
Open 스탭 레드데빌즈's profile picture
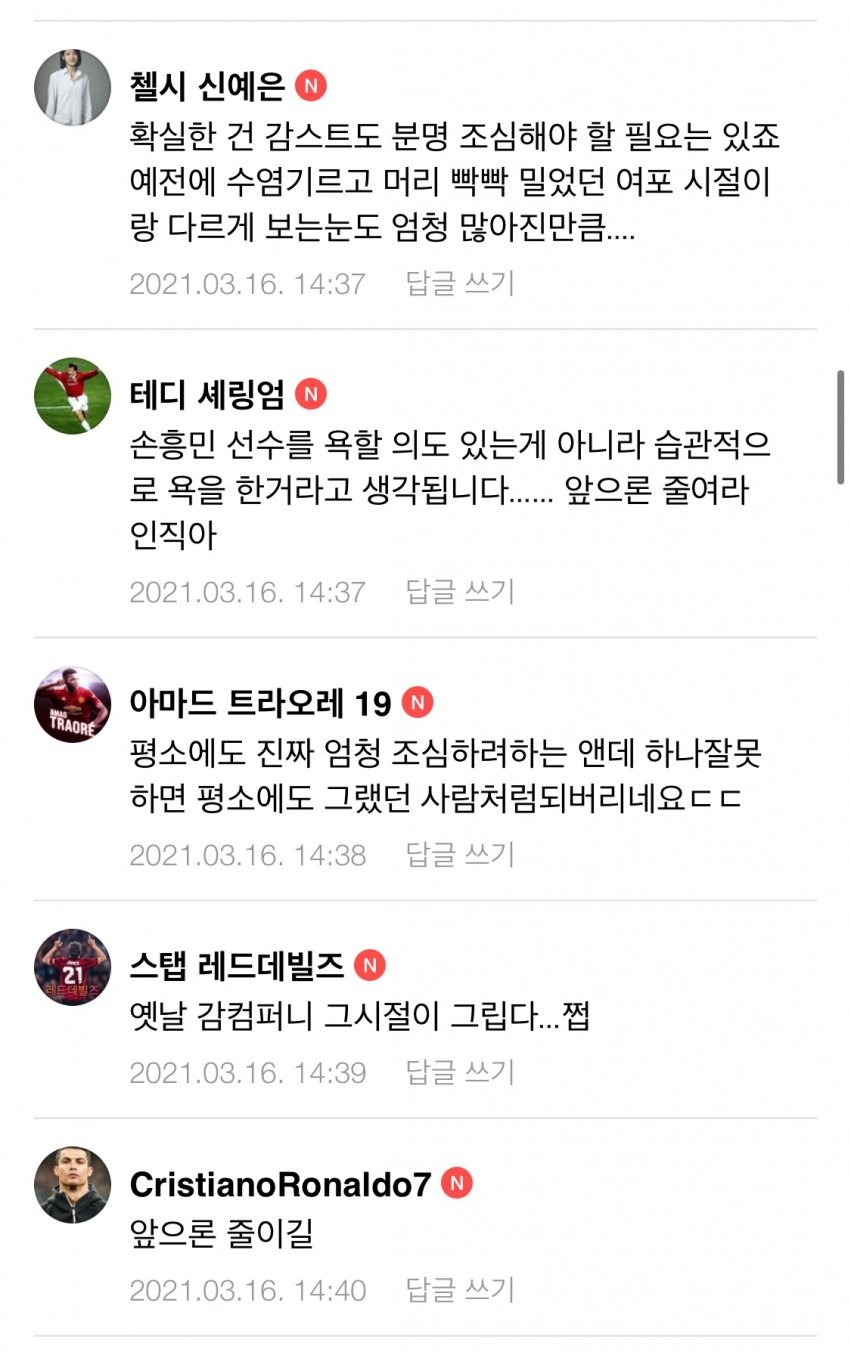(73, 967)
